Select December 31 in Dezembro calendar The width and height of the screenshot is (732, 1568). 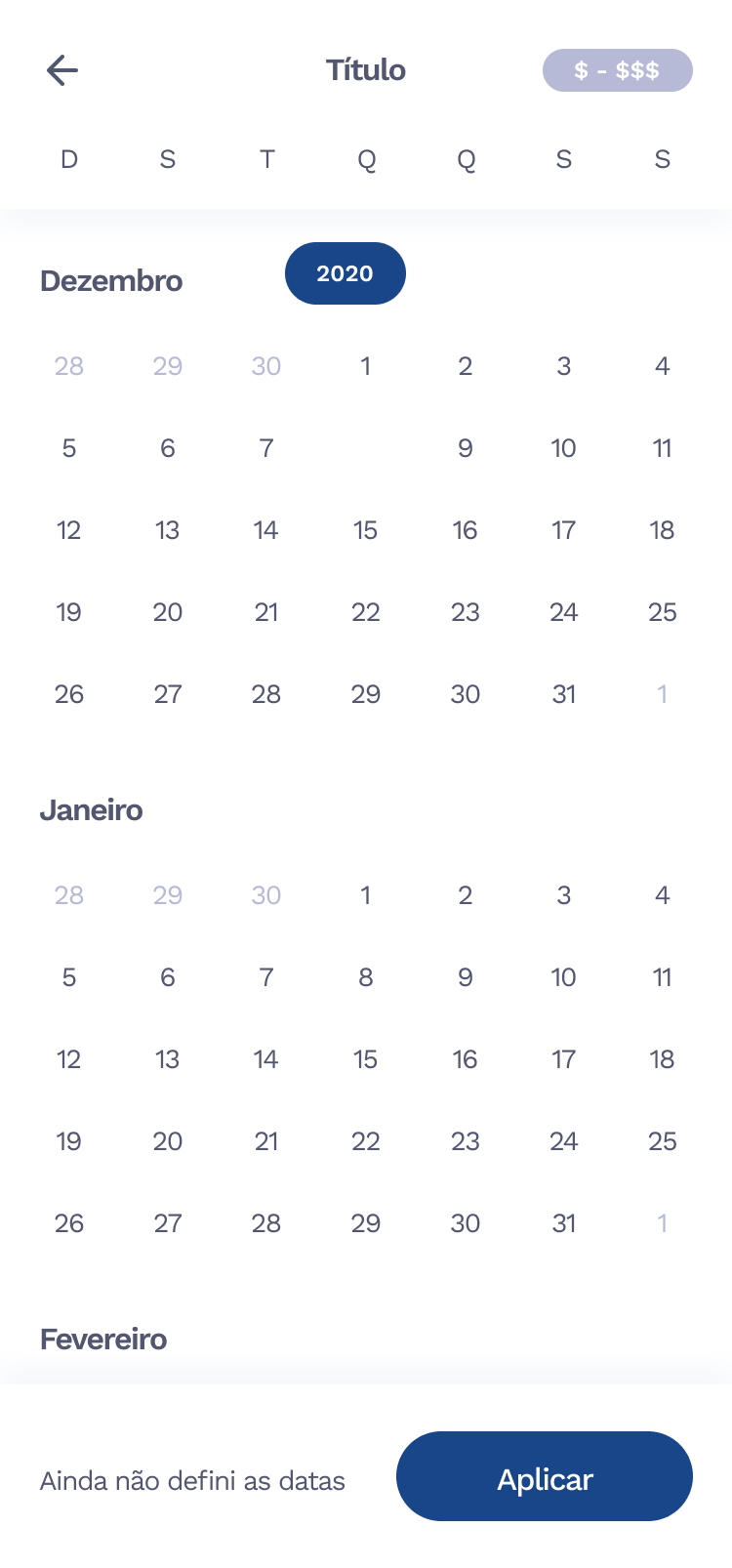click(563, 694)
